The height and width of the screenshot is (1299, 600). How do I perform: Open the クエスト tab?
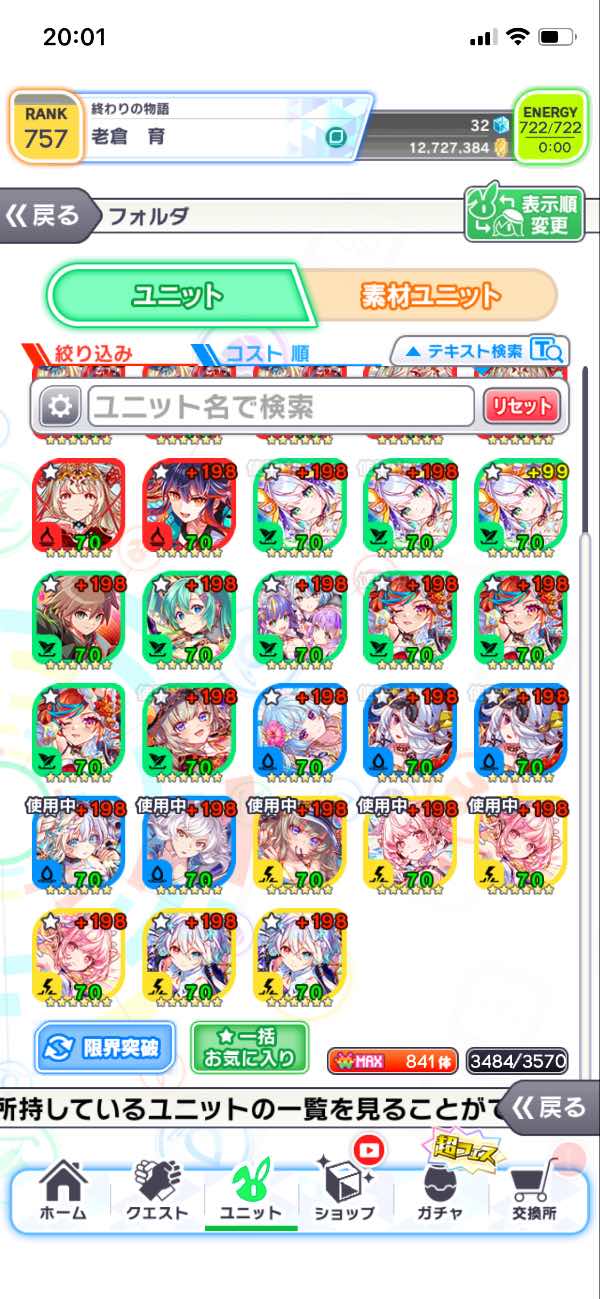(156, 1194)
